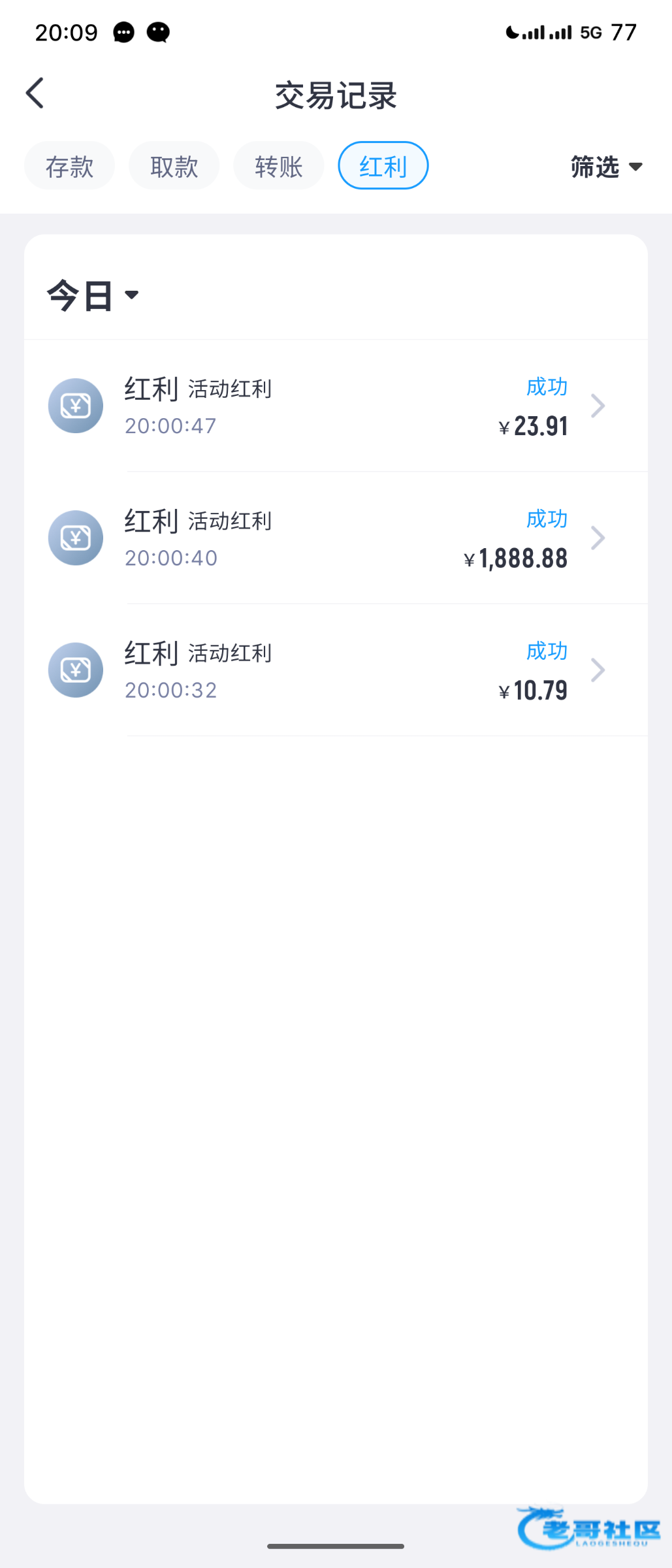
Task: Tap the 红利 chip
Action: (383, 166)
